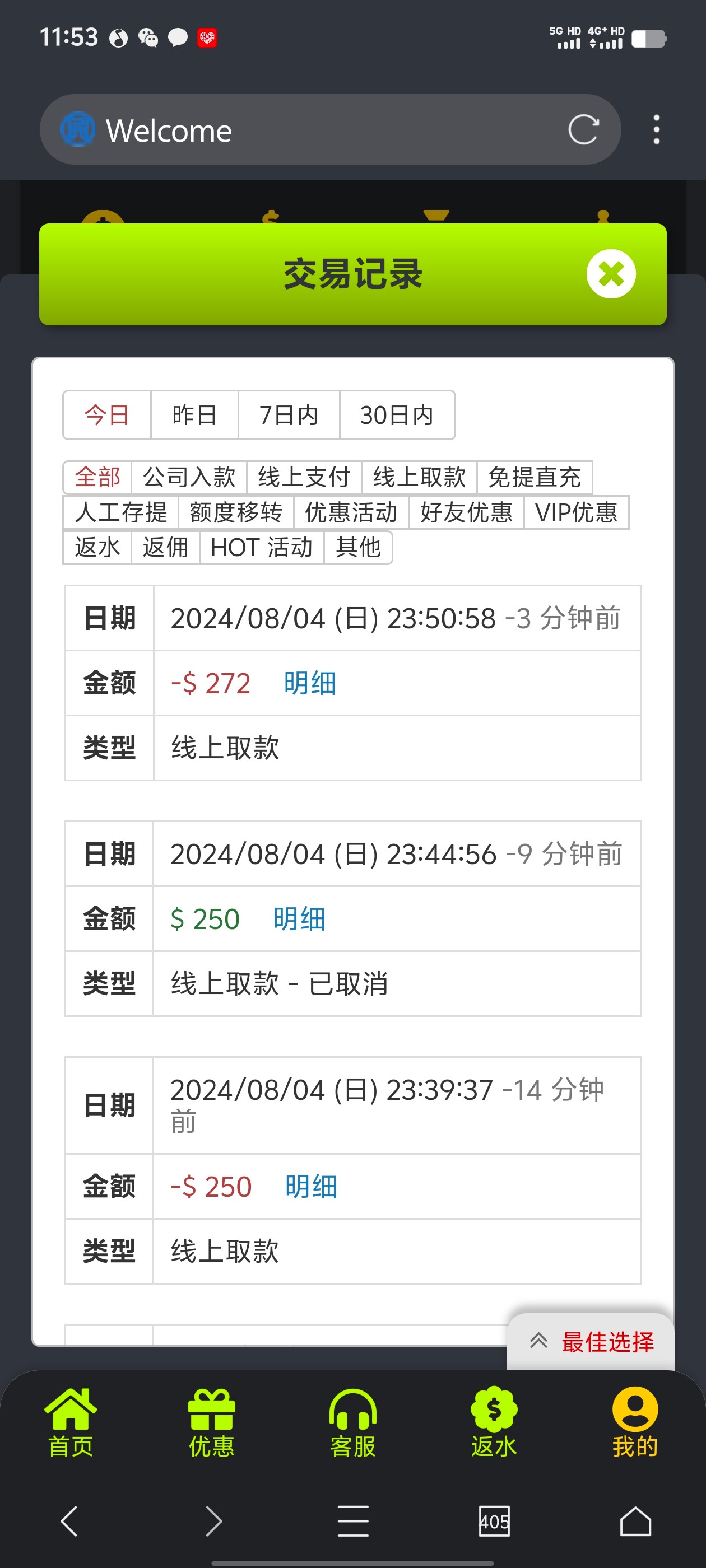Choose the VIP优惠 filter
The width and height of the screenshot is (706, 1568).
point(575,512)
